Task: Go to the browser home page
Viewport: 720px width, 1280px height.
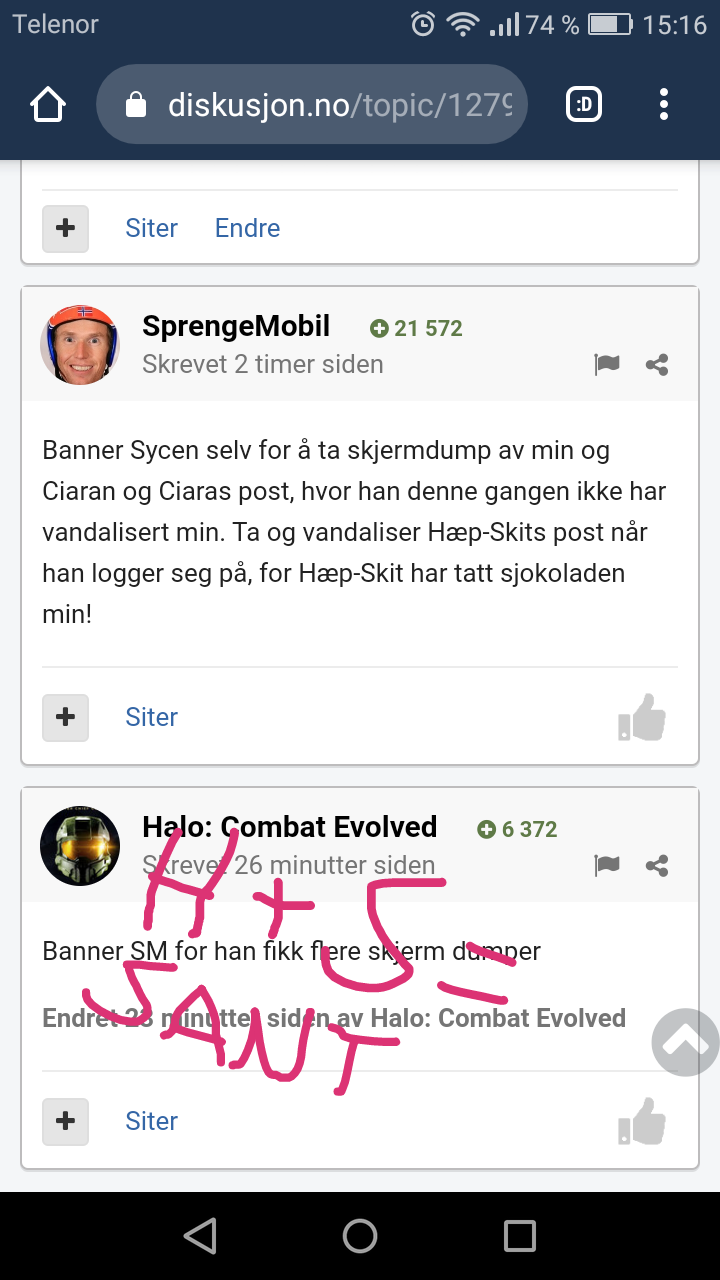Action: coord(48,105)
